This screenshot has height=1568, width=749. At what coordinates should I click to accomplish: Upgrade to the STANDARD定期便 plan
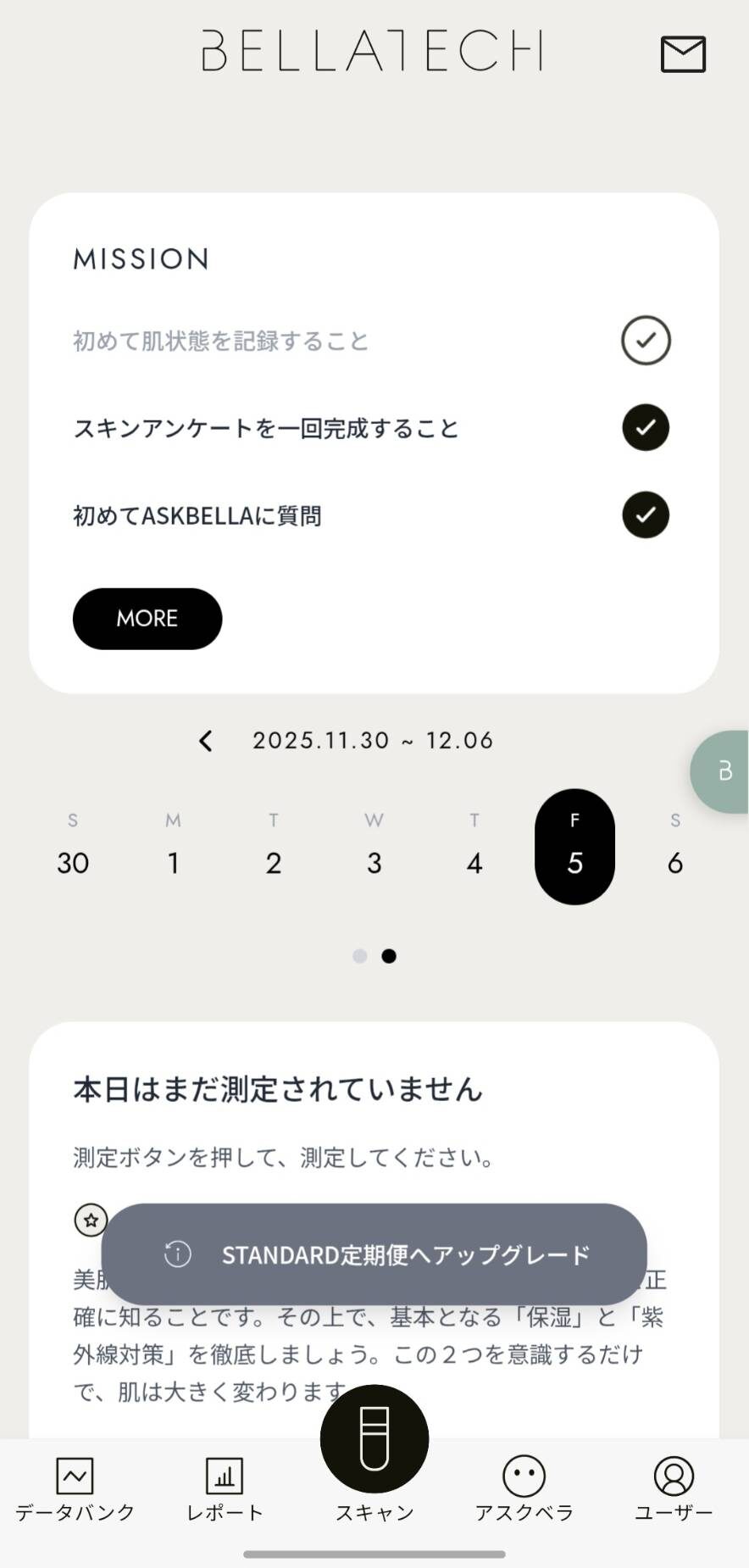pos(374,1254)
